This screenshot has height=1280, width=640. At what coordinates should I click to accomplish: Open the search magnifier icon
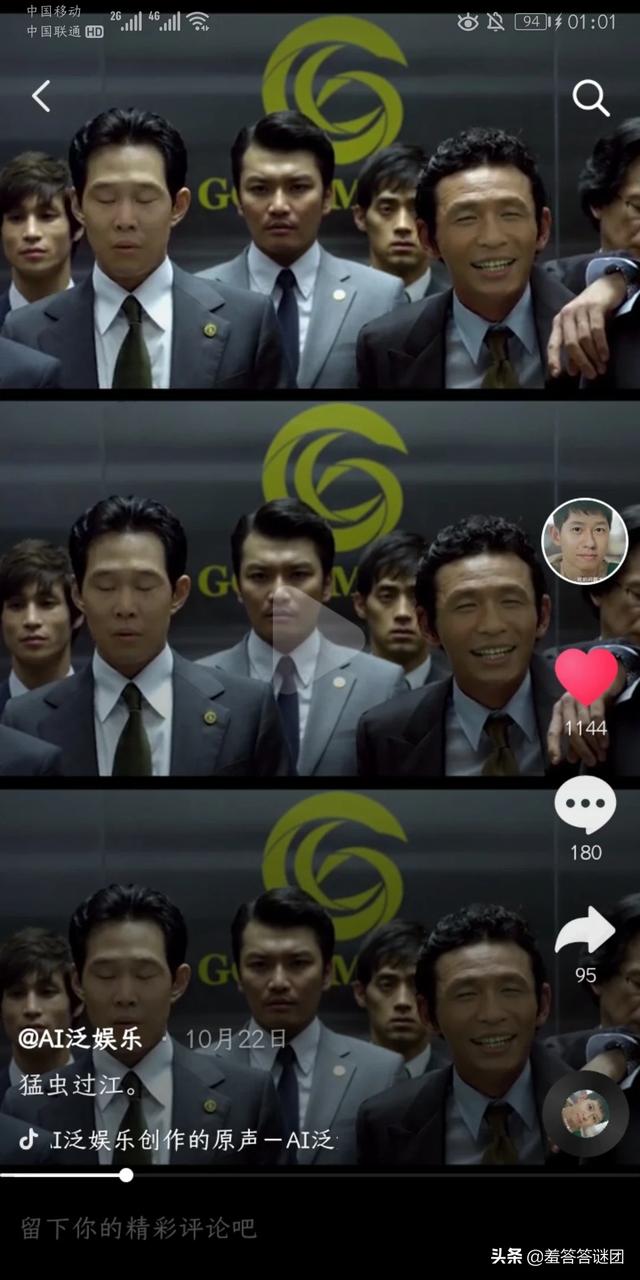click(x=590, y=98)
